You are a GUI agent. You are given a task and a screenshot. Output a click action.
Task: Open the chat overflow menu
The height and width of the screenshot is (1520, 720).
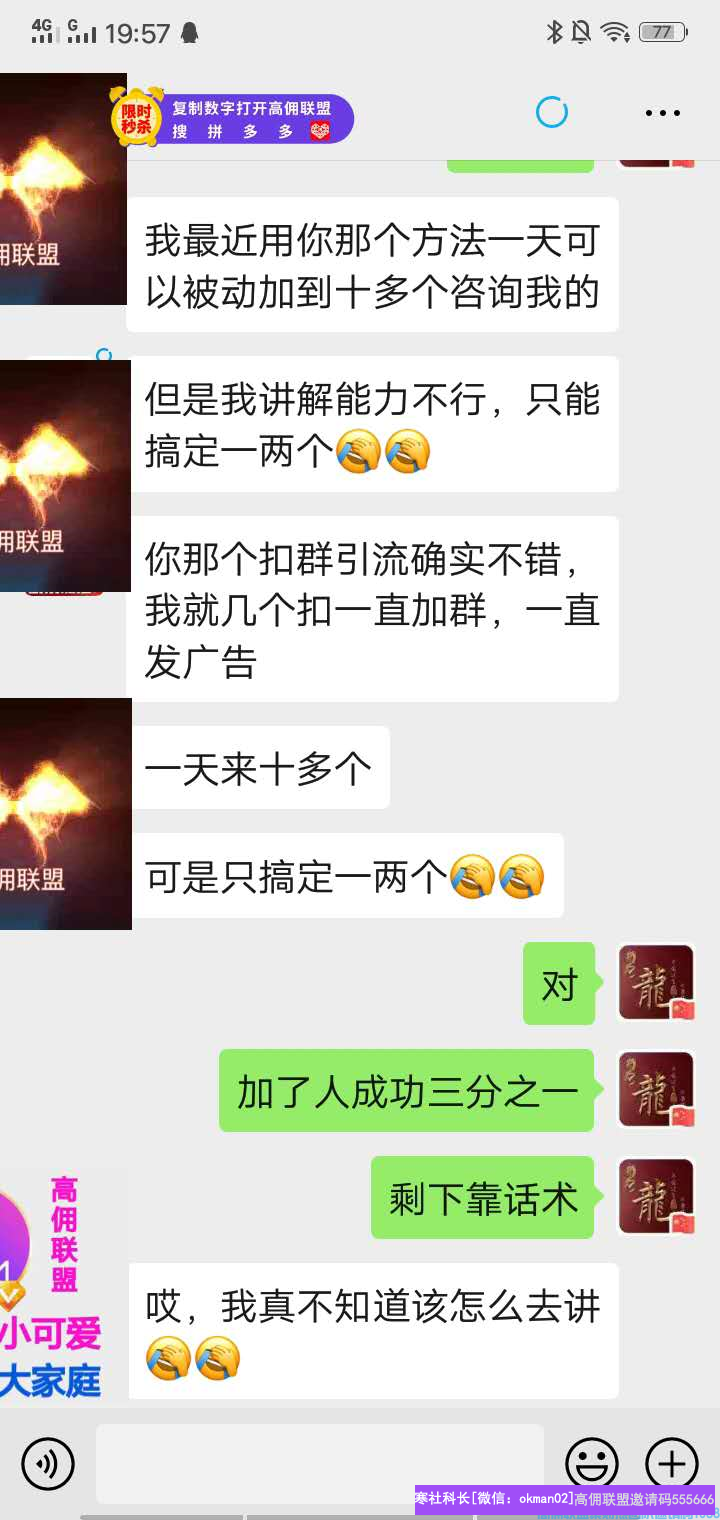tap(662, 113)
